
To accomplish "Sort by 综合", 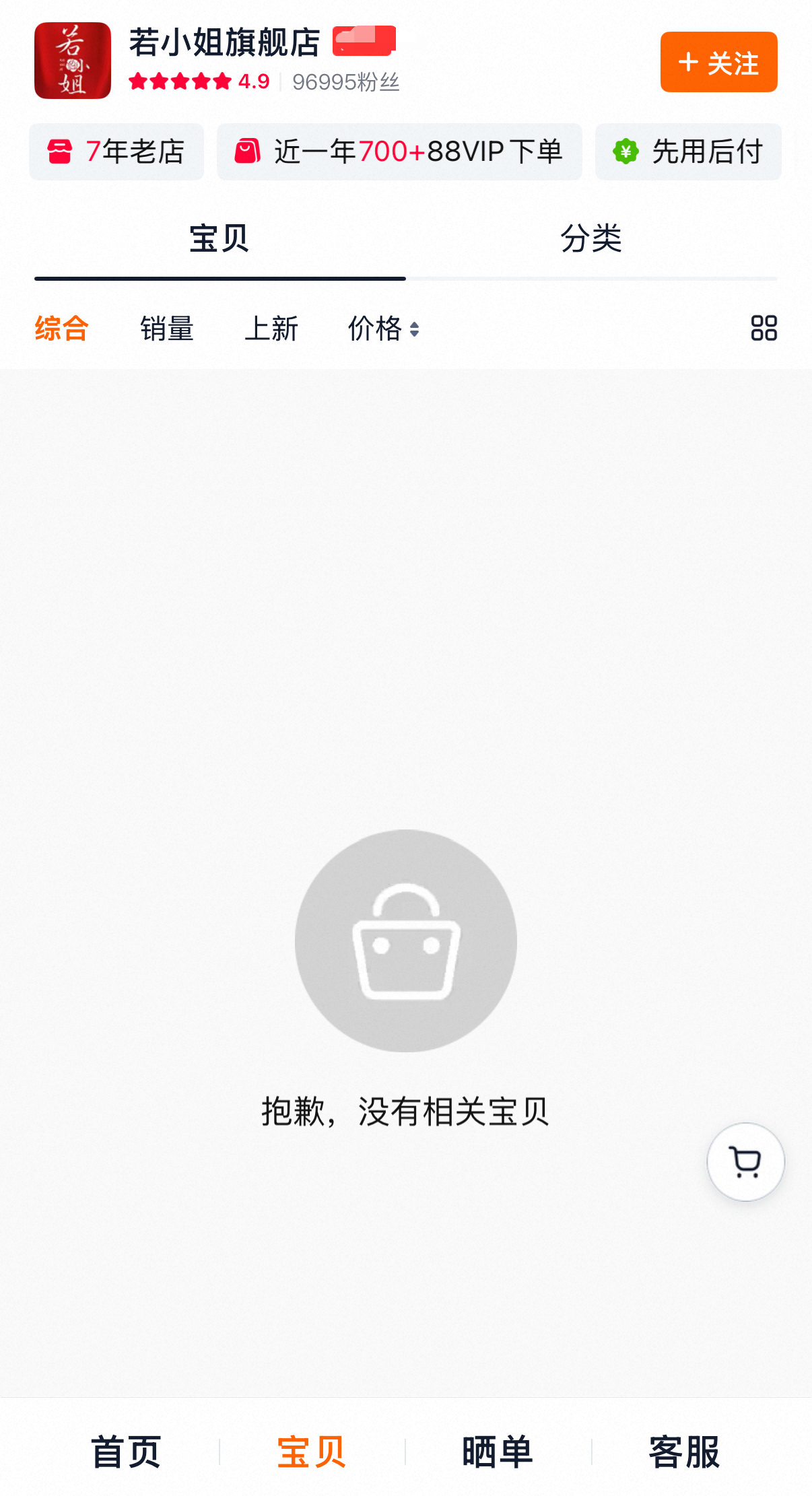I will click(62, 329).
